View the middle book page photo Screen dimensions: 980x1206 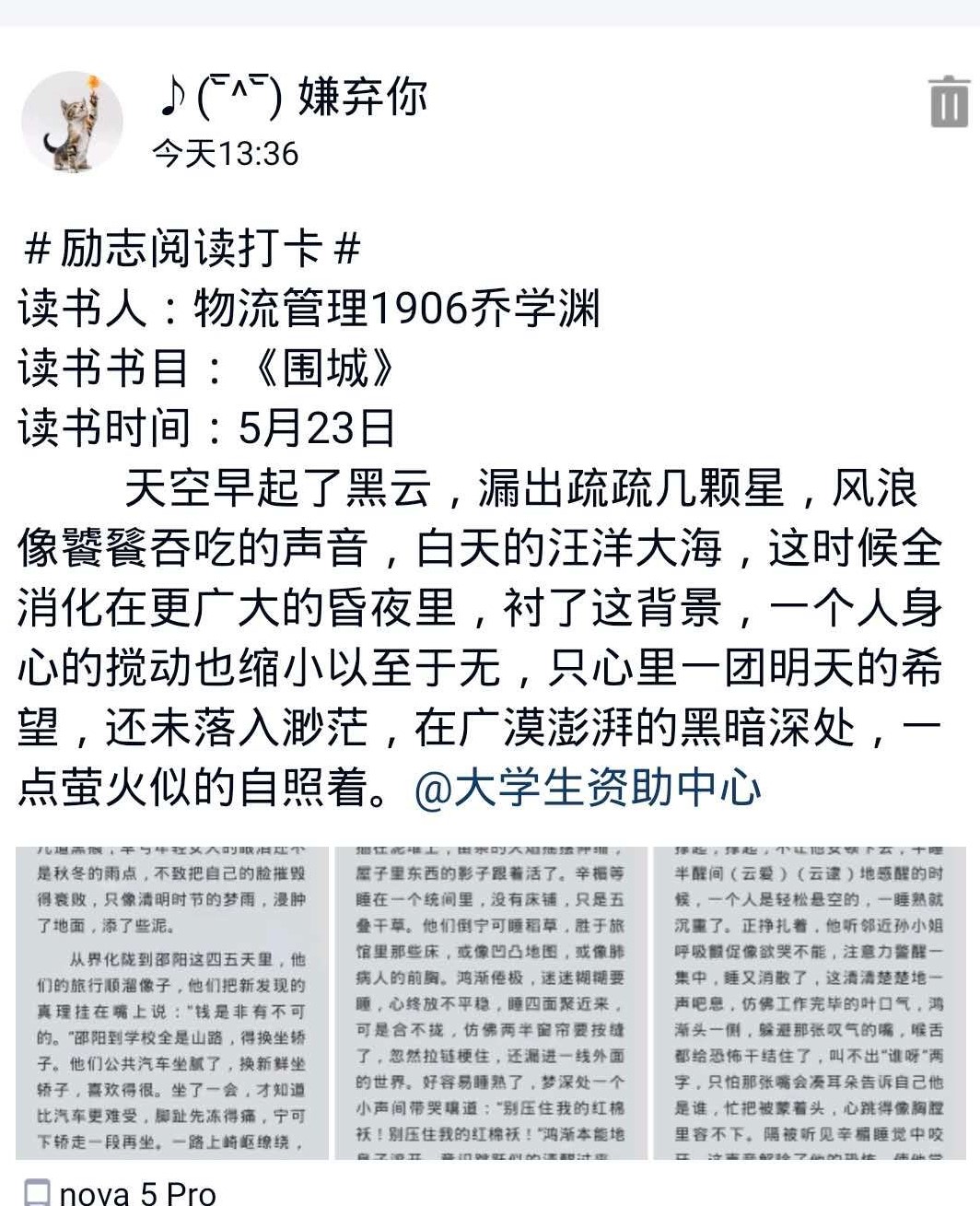(x=490, y=1002)
